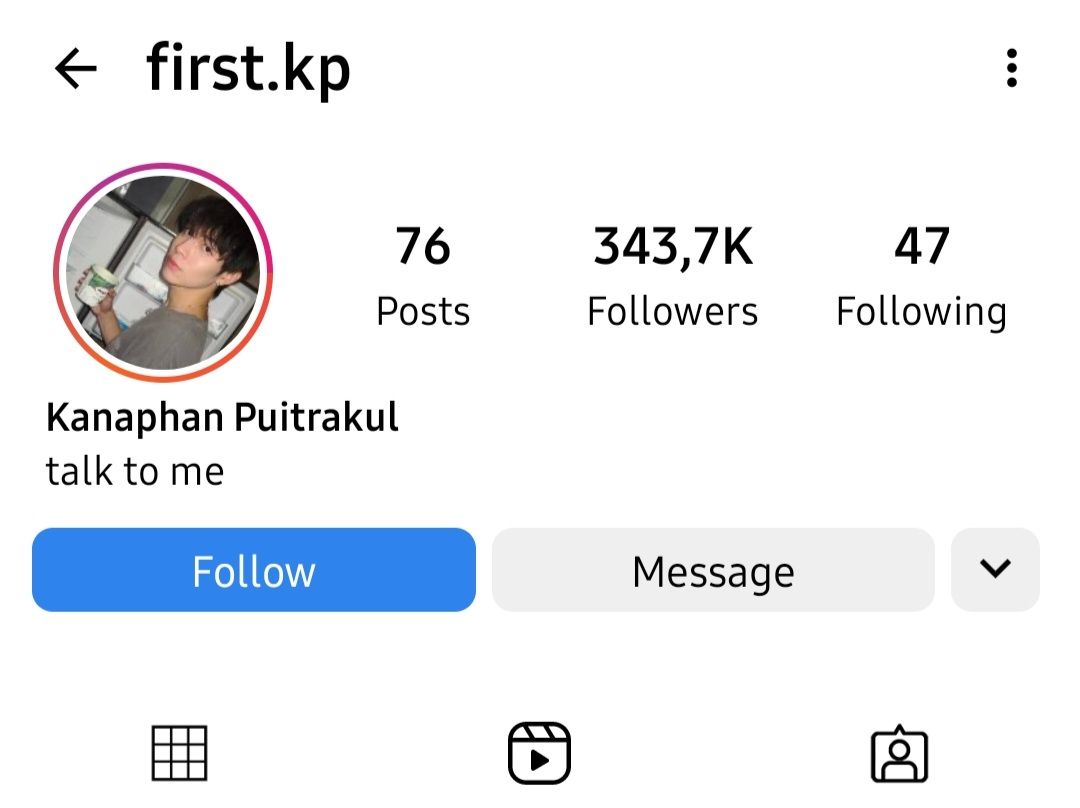Open the three-dot overflow menu
Viewport: 1080px width, 808px height.
tap(1011, 69)
